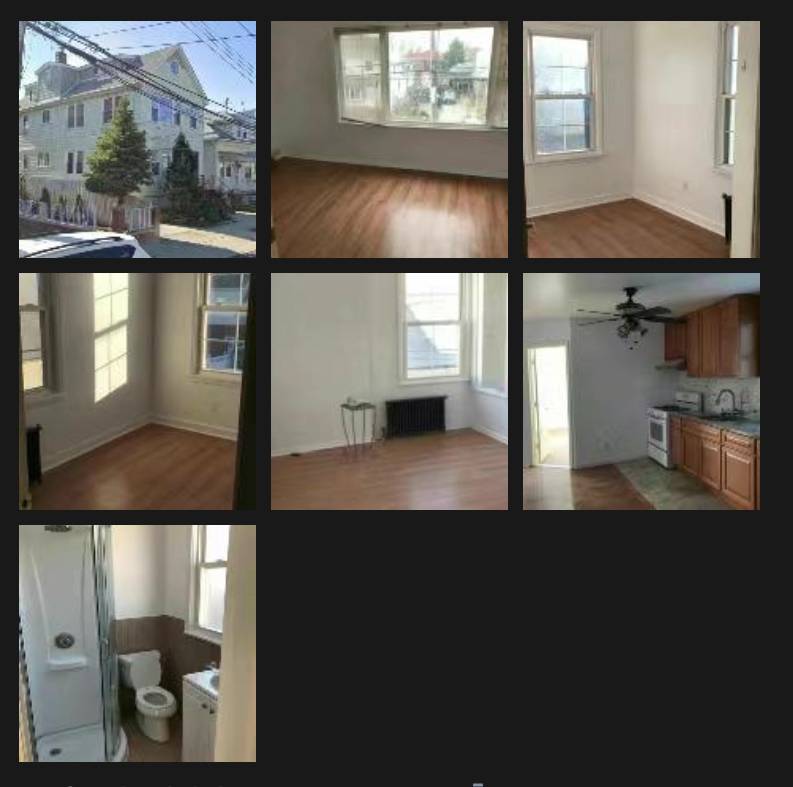The width and height of the screenshot is (793, 787).
Task: View the photo of room with wide window
Action: (x=389, y=139)
